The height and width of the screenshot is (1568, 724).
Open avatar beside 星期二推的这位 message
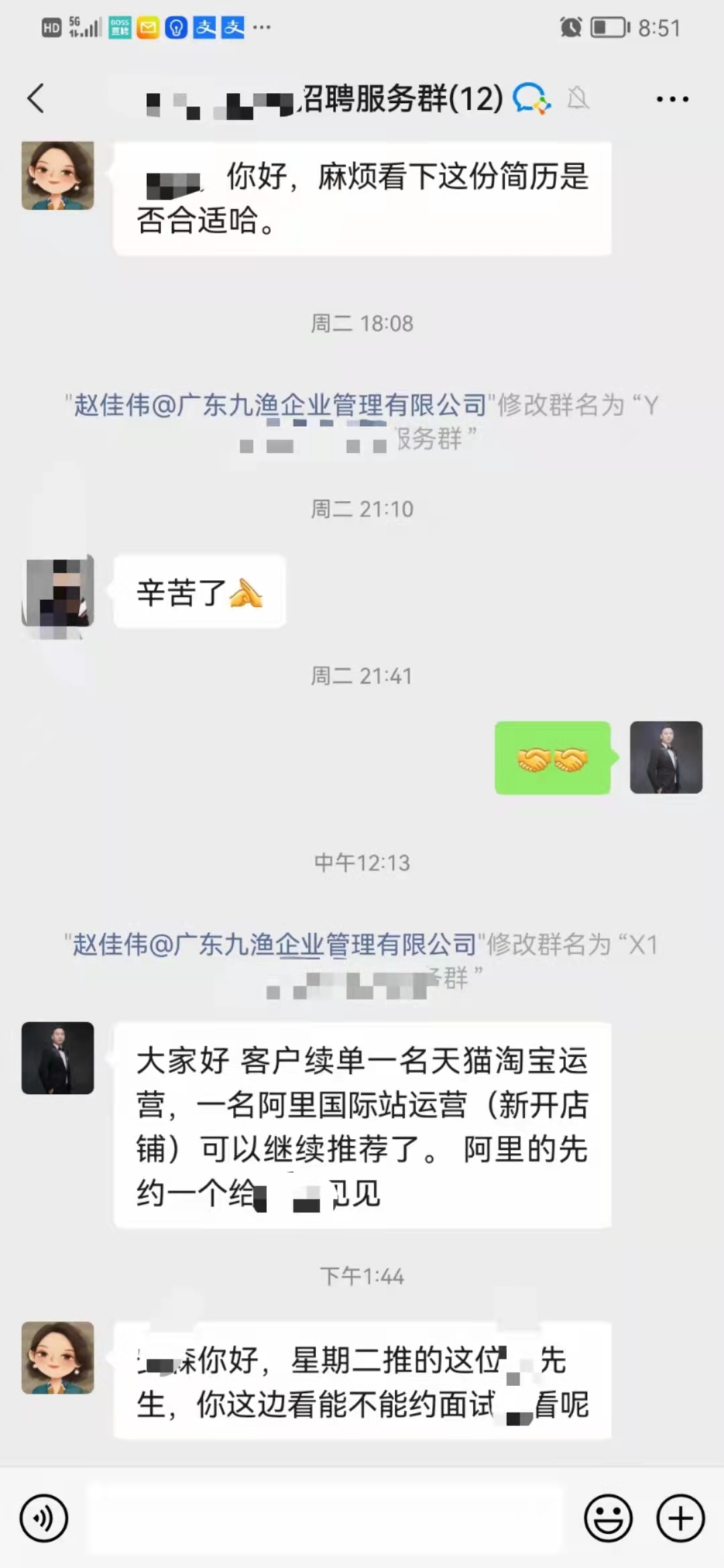[x=58, y=1358]
